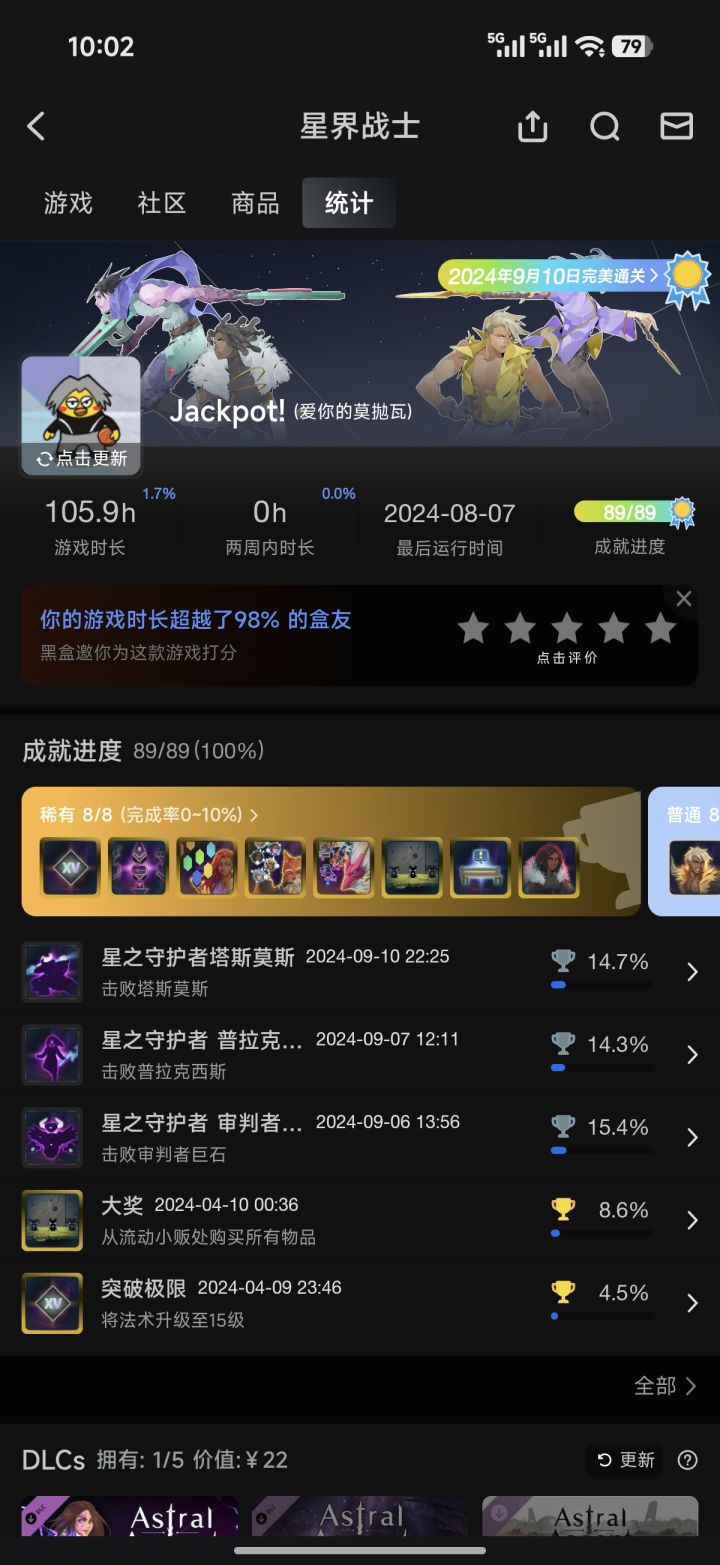The image size is (720, 1565).
Task: Open 全部 to view all achievements
Action: 655,1386
